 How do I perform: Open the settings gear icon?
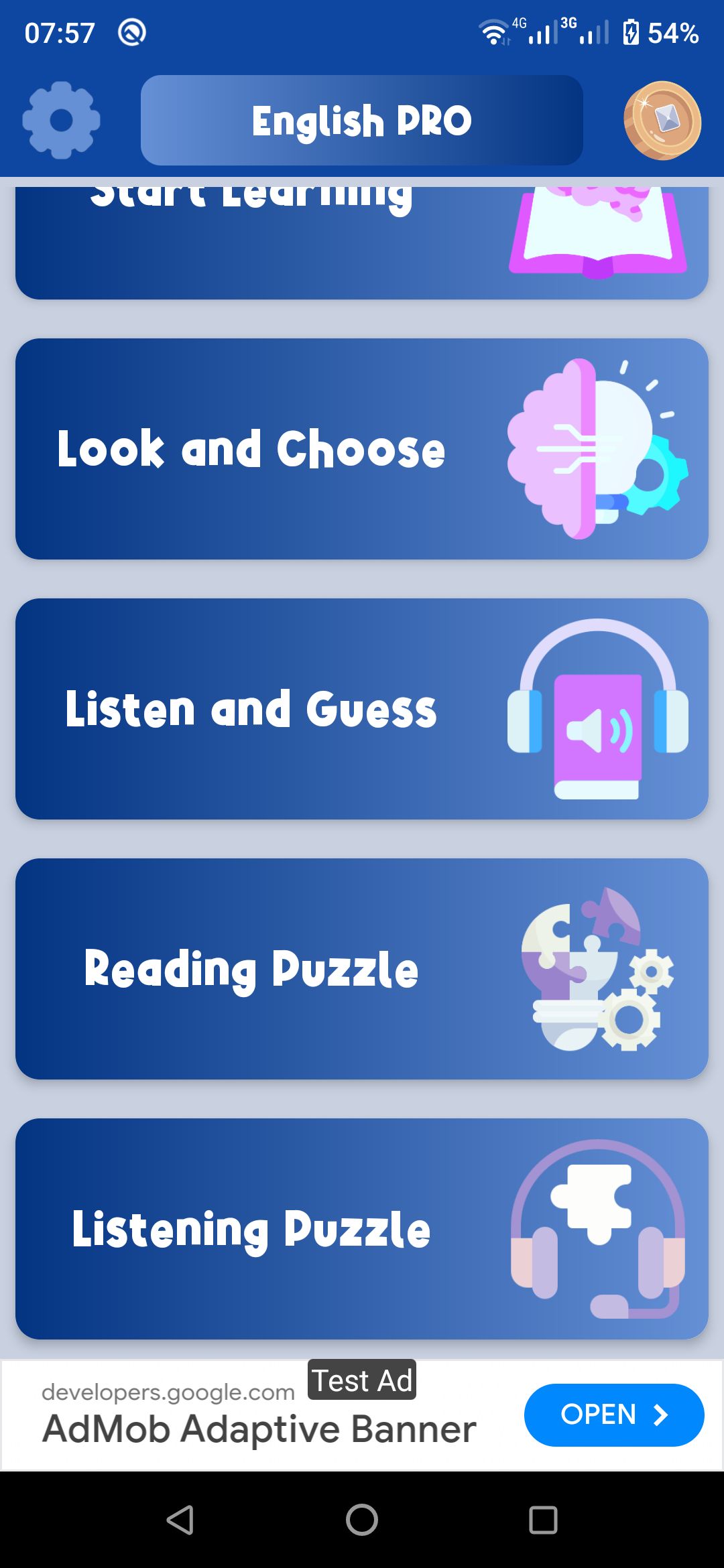[61, 121]
